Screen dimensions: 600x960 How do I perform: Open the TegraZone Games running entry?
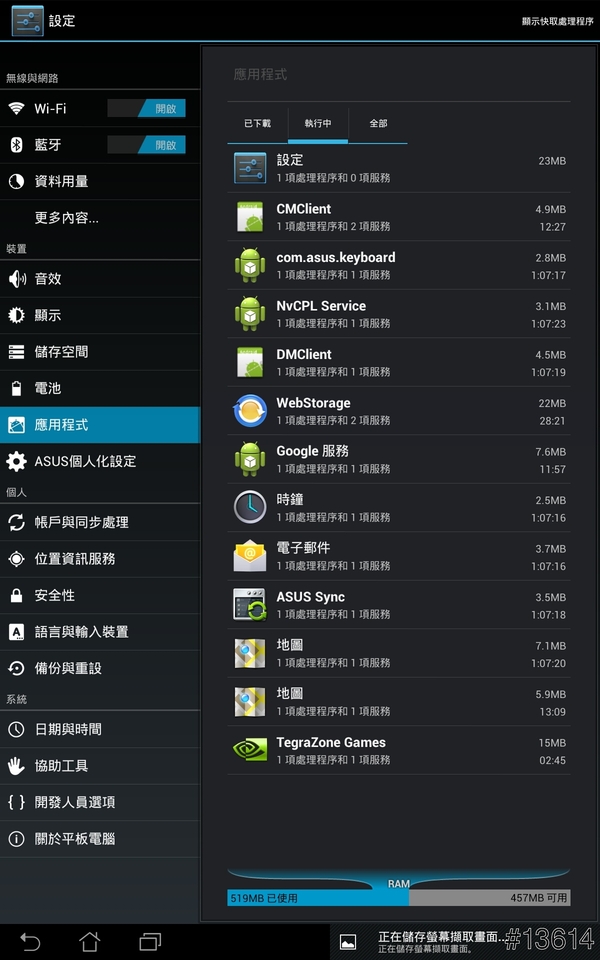400,751
